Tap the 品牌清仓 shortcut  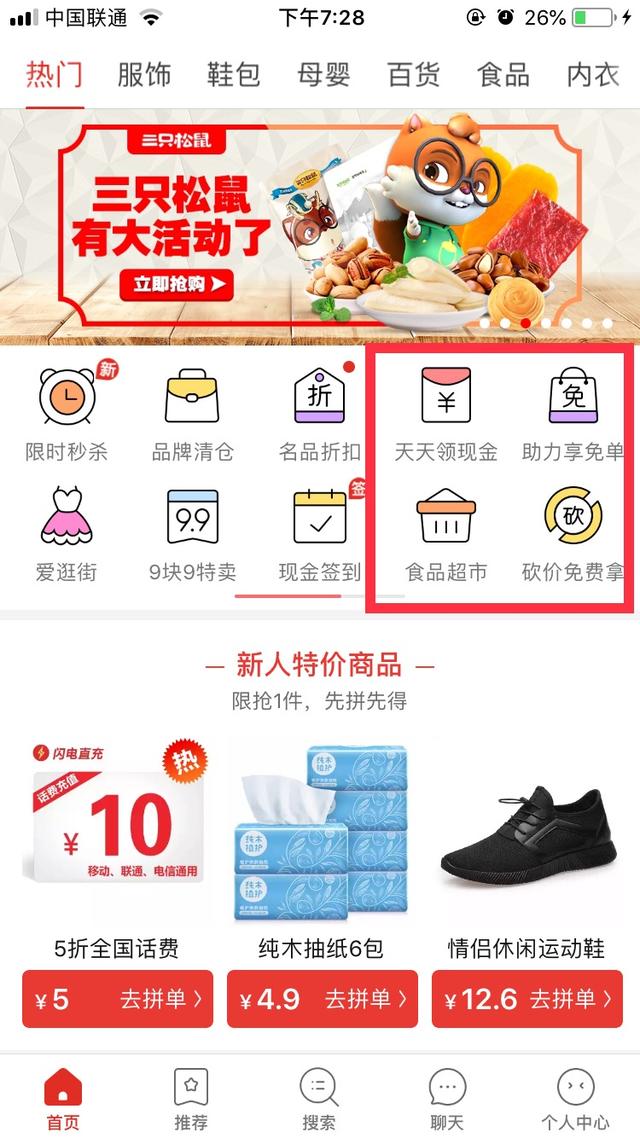pyautogui.click(x=193, y=412)
